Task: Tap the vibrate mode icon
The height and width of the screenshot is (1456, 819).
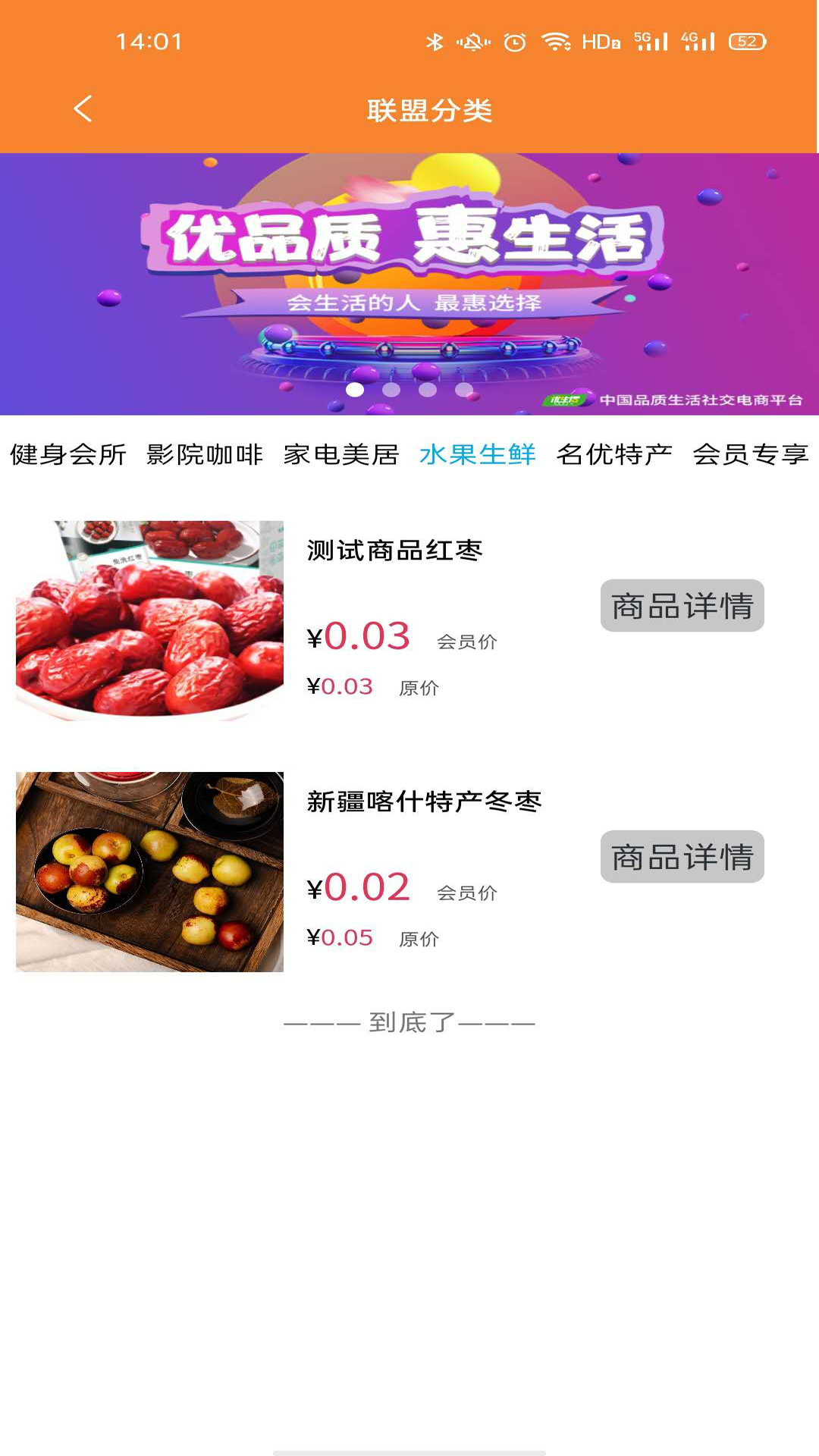Action: (472, 43)
